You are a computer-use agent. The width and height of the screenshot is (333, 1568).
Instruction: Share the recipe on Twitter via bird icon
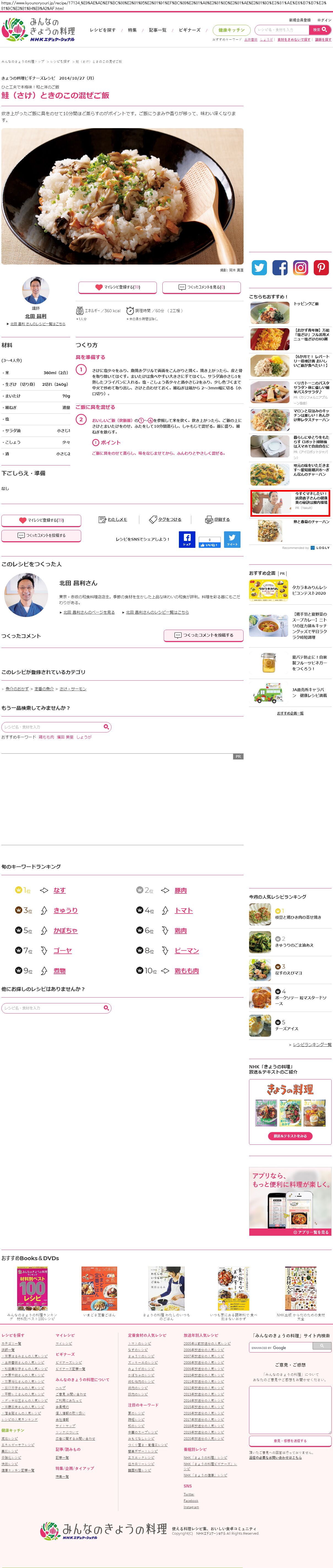pyautogui.click(x=259, y=267)
